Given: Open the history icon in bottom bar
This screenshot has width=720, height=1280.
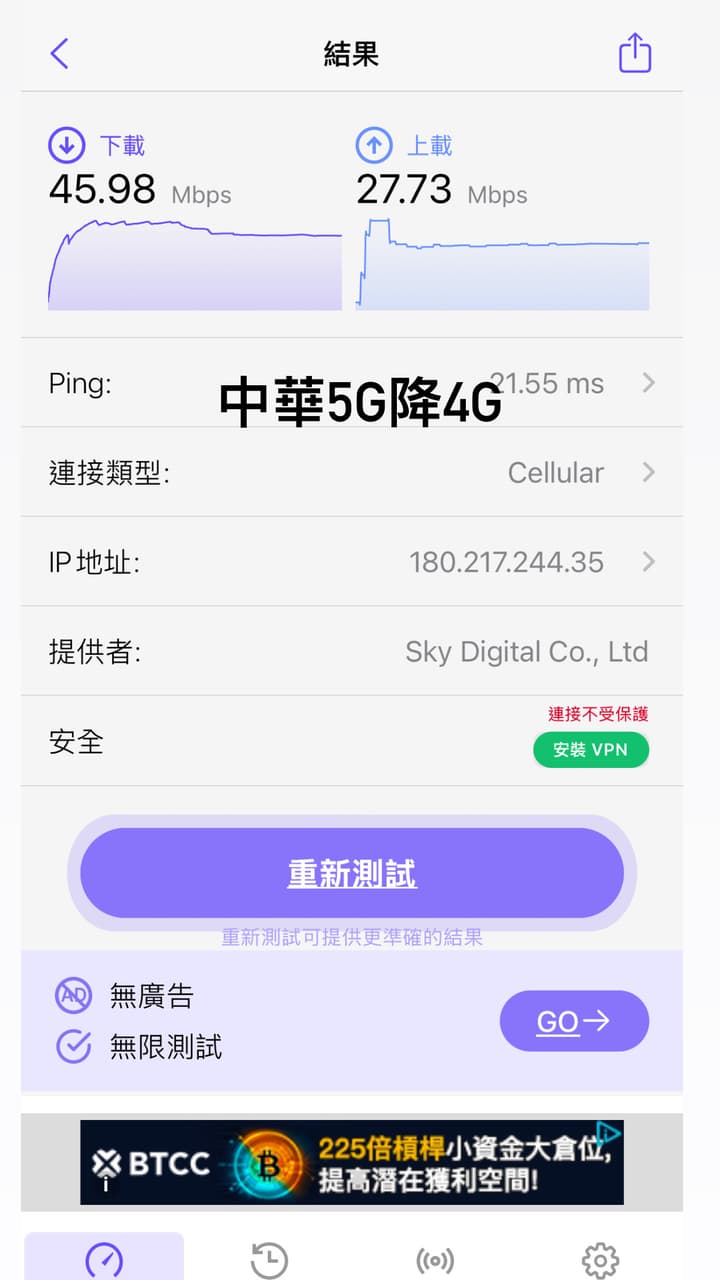Looking at the screenshot, I should (x=269, y=1260).
